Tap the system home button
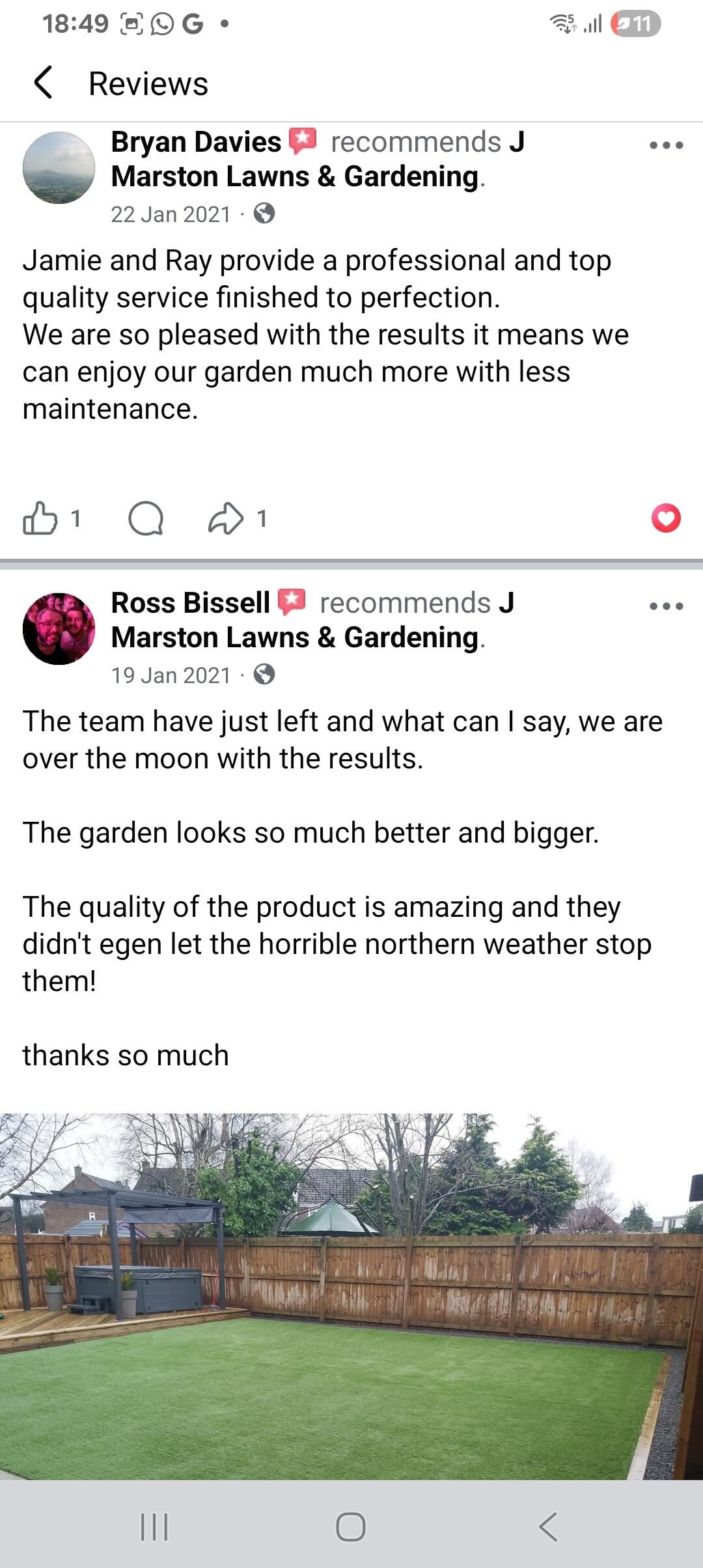The height and width of the screenshot is (1568, 703). pos(351,1527)
